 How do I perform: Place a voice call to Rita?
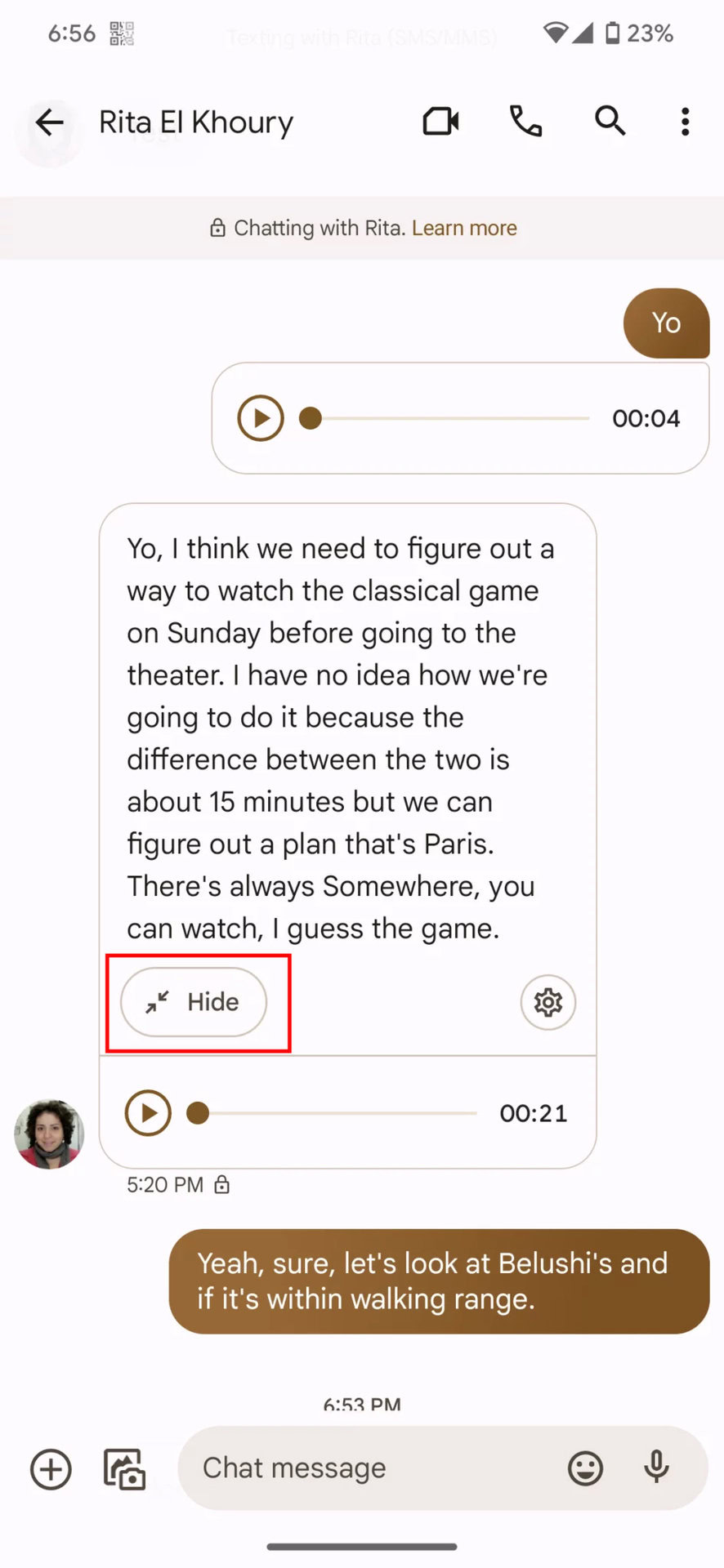(x=525, y=122)
